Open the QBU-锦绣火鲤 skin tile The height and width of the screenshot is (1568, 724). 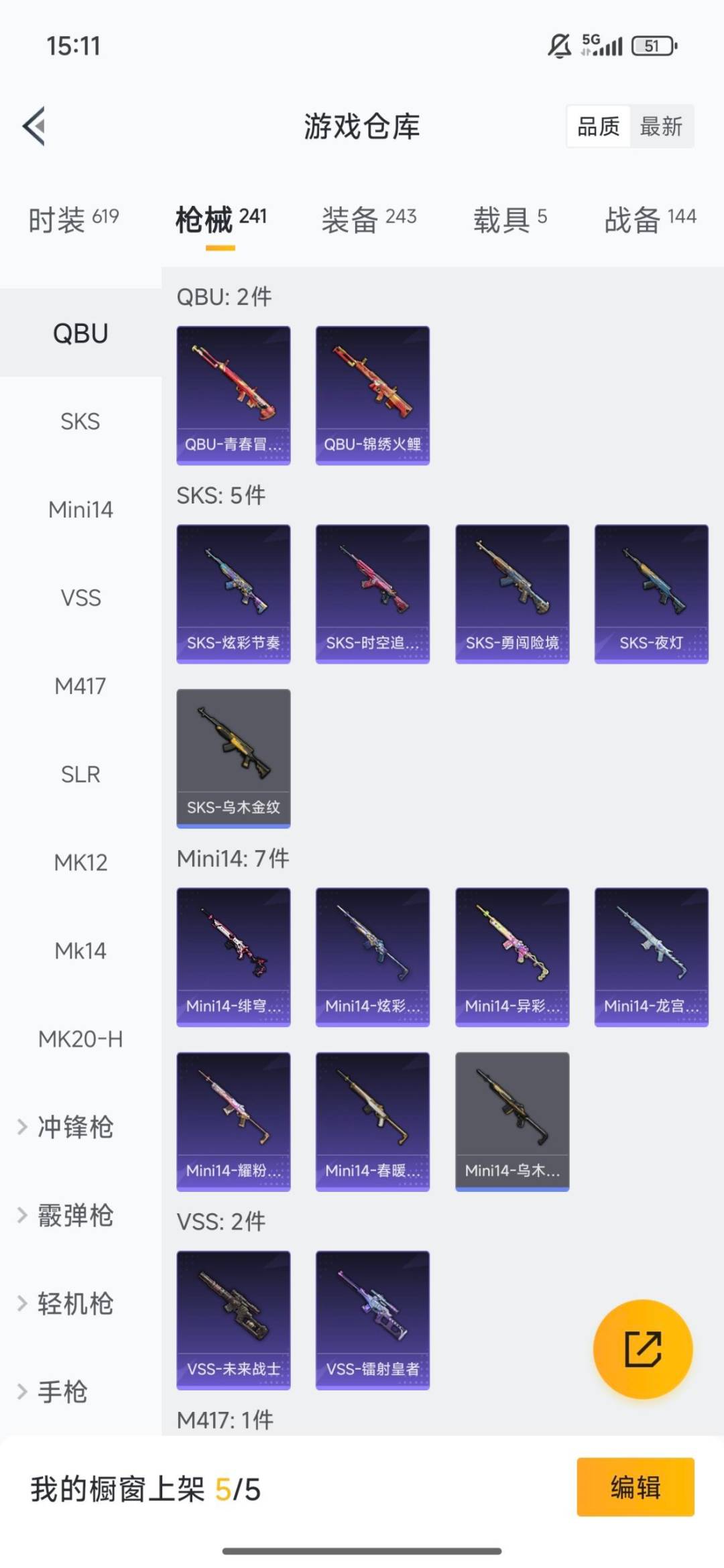(373, 396)
